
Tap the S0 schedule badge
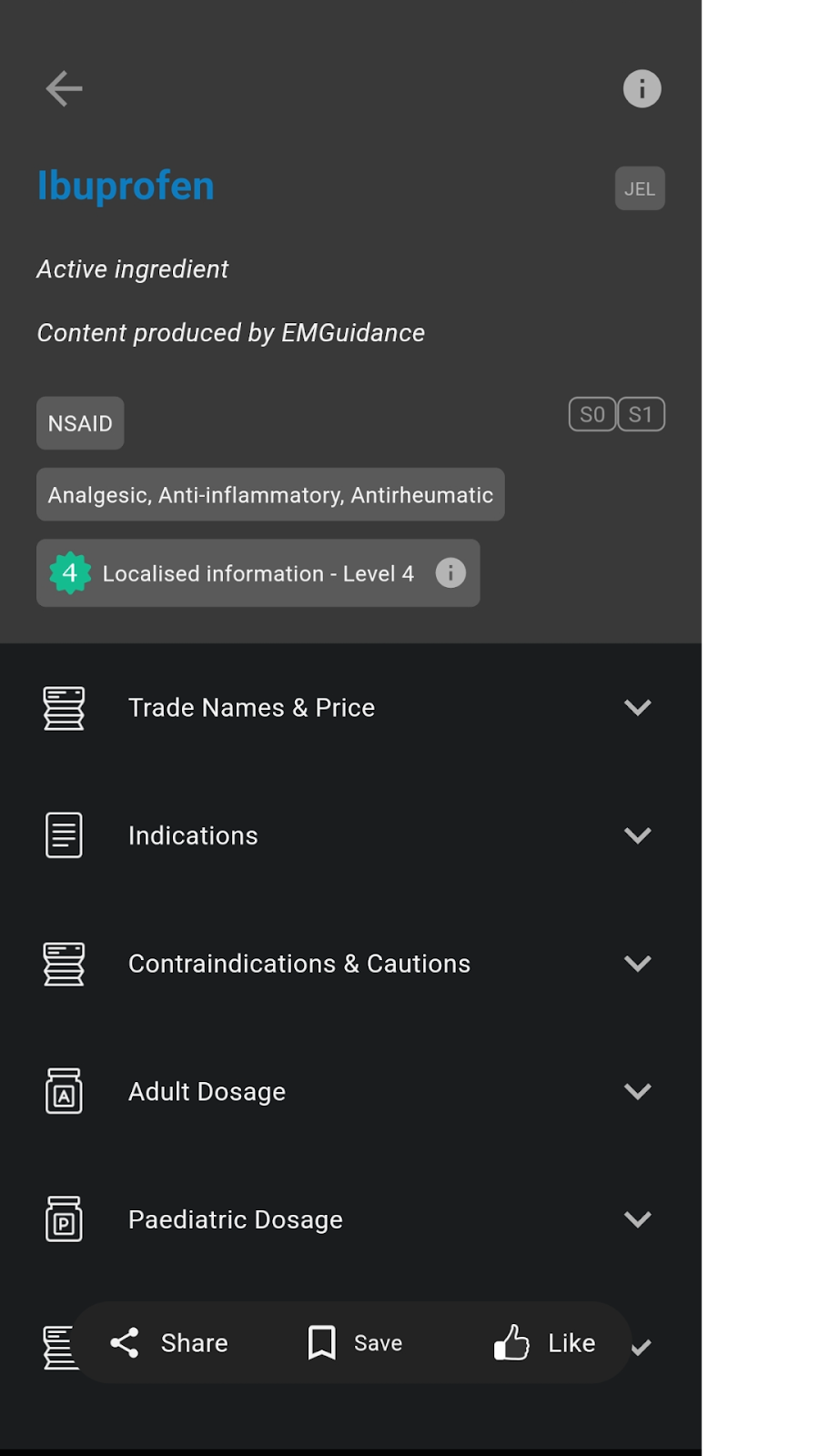point(592,415)
